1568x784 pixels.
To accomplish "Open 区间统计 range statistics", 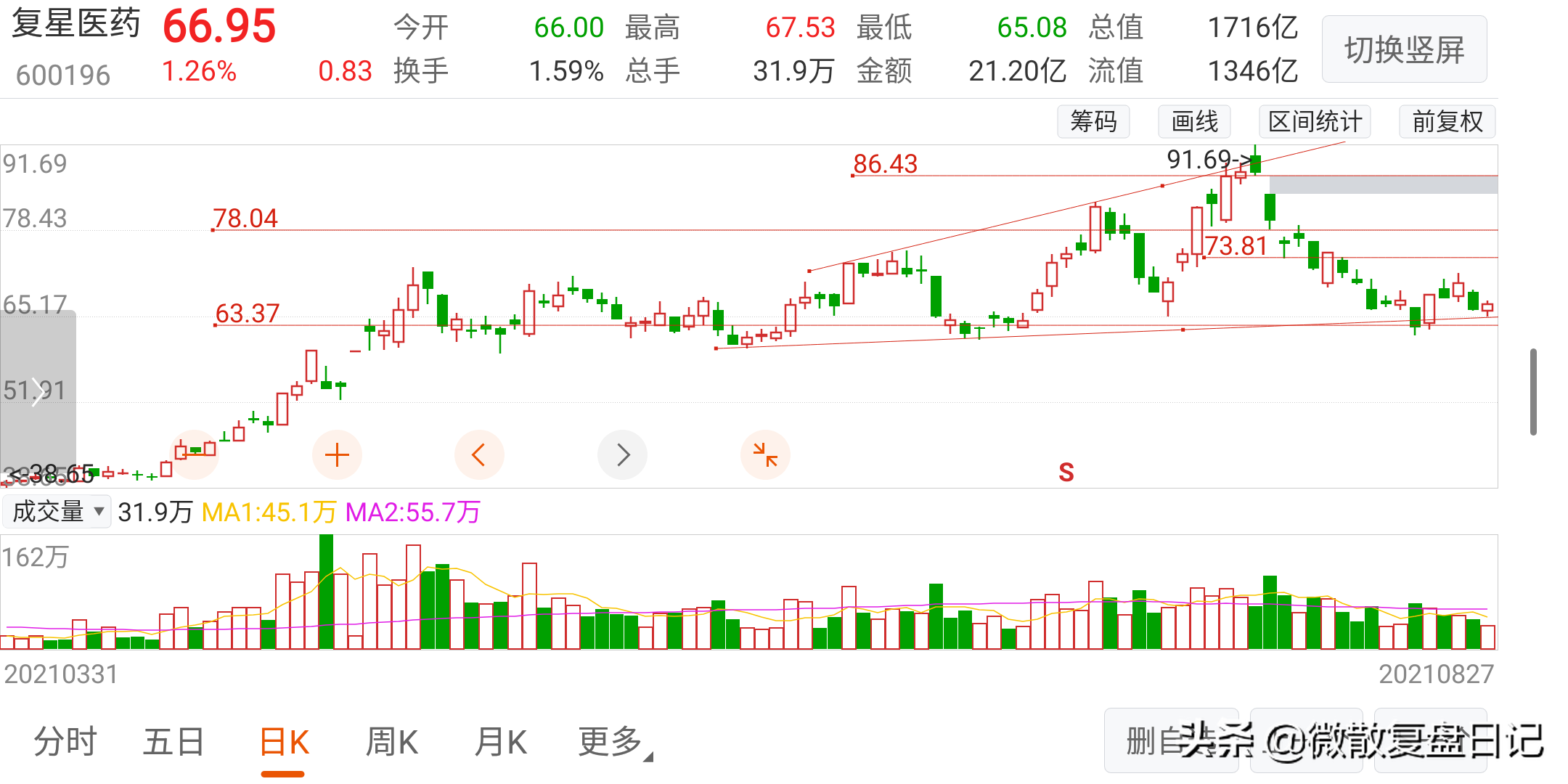I will pos(1315,121).
